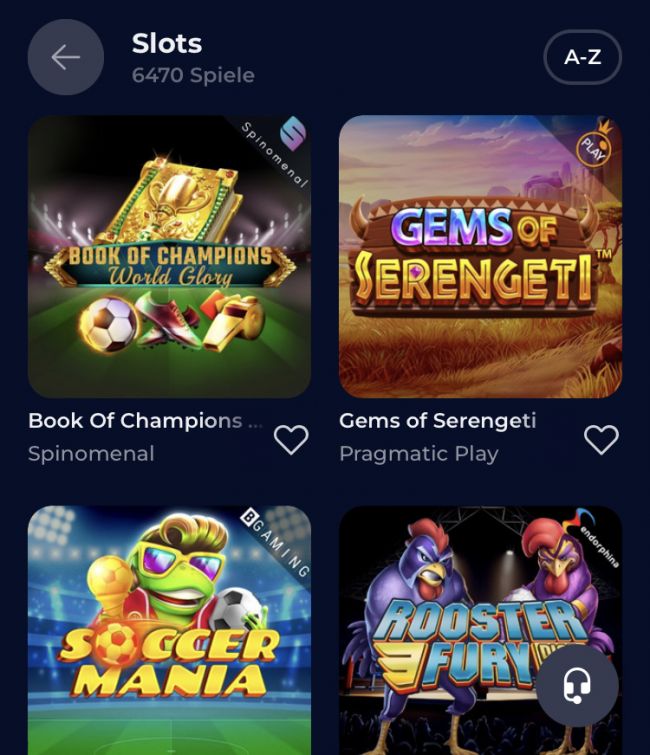Open live support headset chat
Screen dimensions: 650x755
[577, 686]
